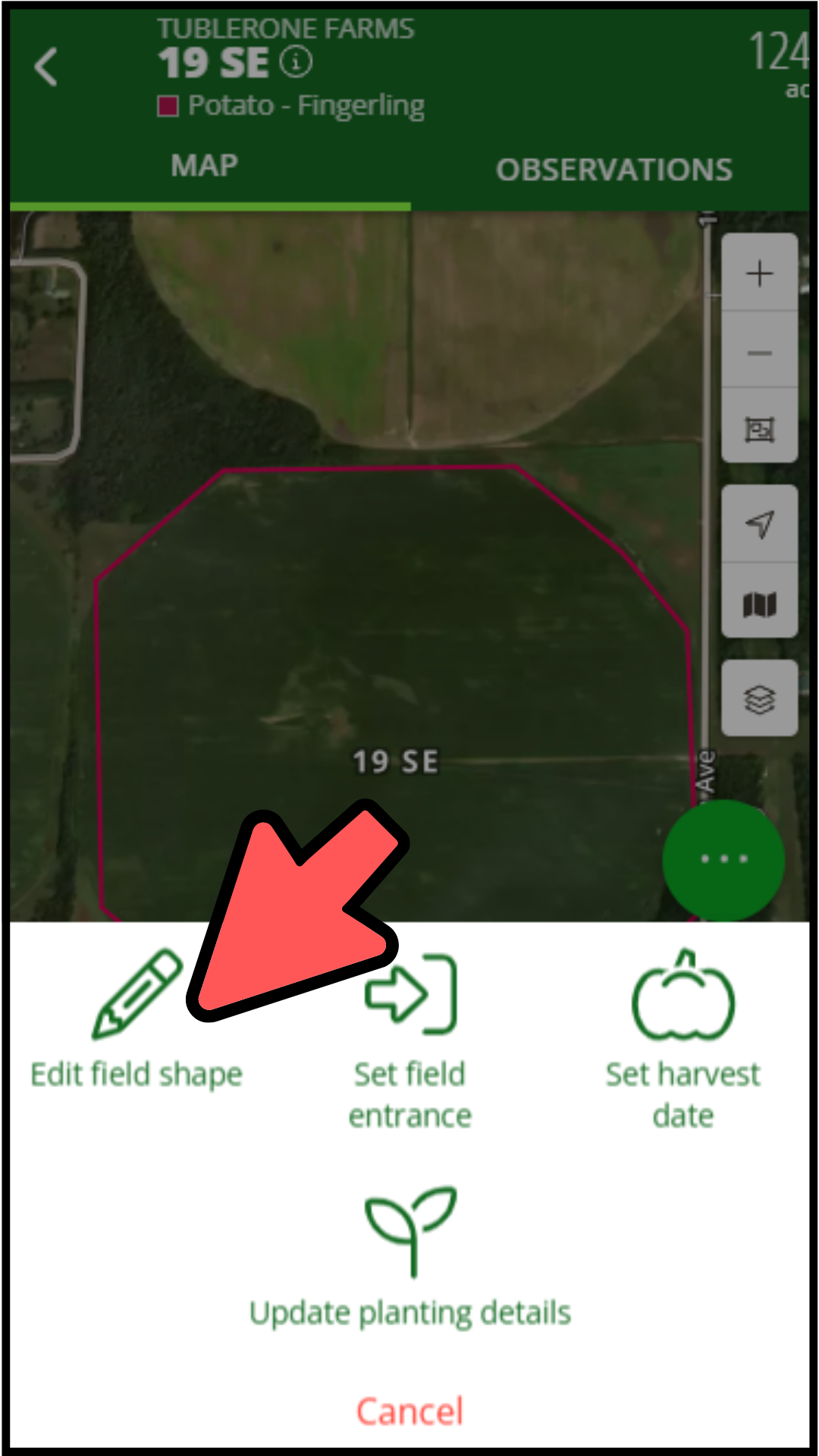Switch to the Observations tab

tap(613, 170)
